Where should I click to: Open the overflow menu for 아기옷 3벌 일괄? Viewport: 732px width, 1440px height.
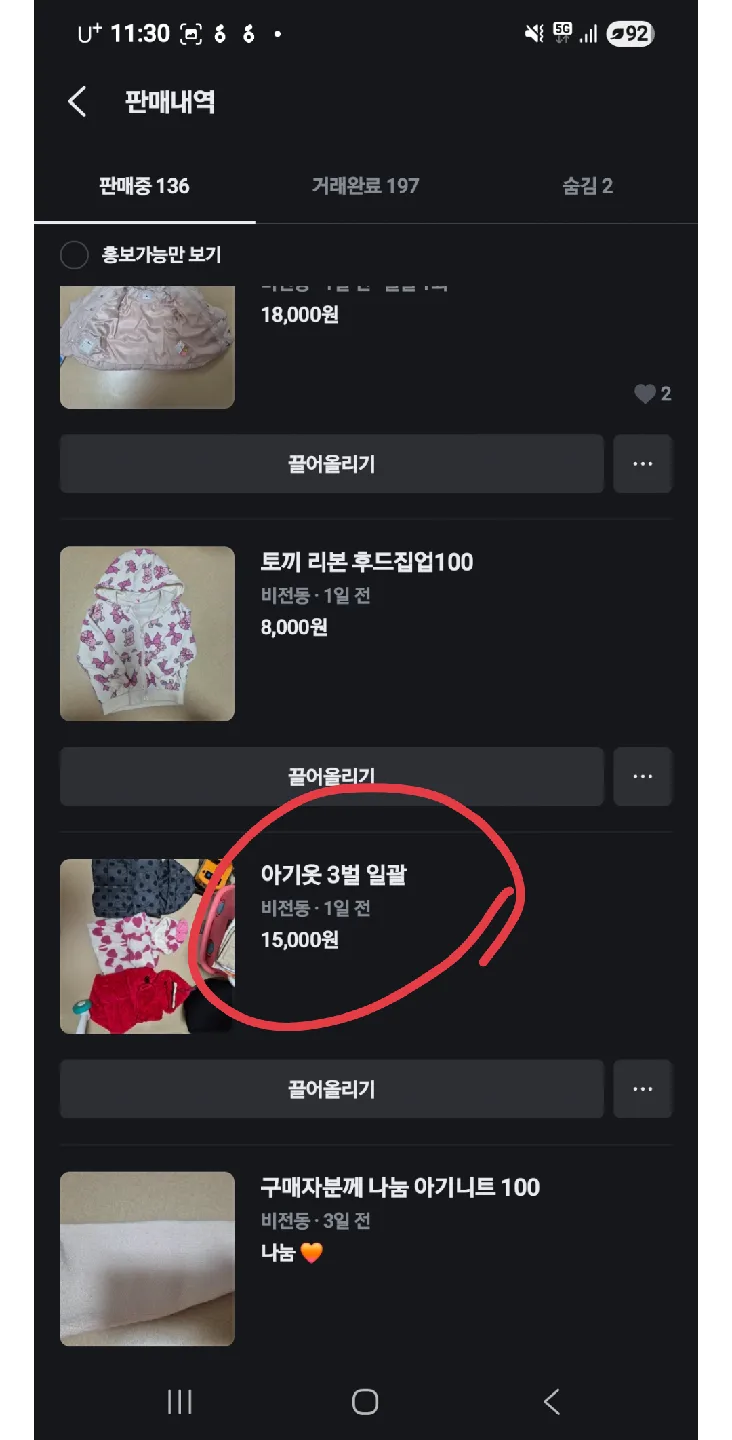click(x=642, y=1089)
